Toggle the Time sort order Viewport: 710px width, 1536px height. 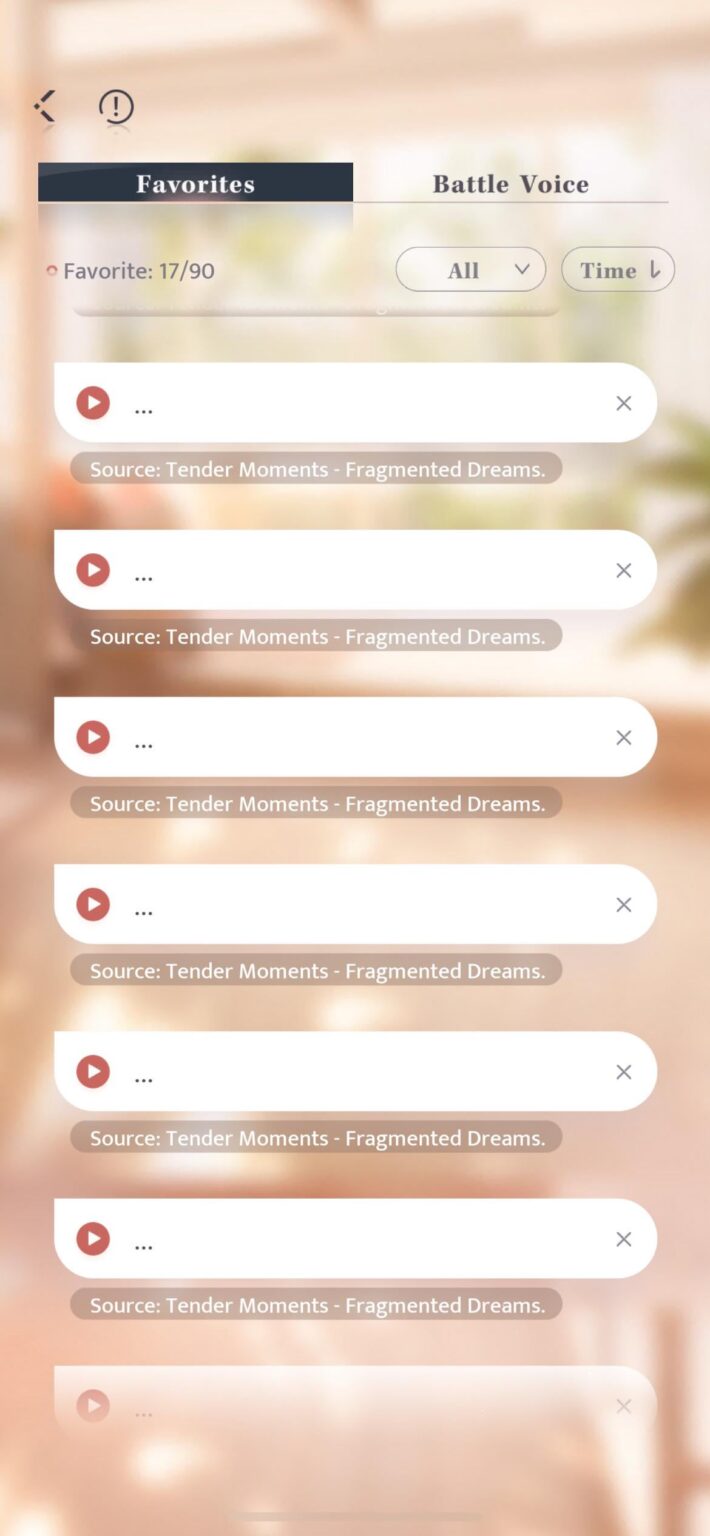tap(618, 270)
